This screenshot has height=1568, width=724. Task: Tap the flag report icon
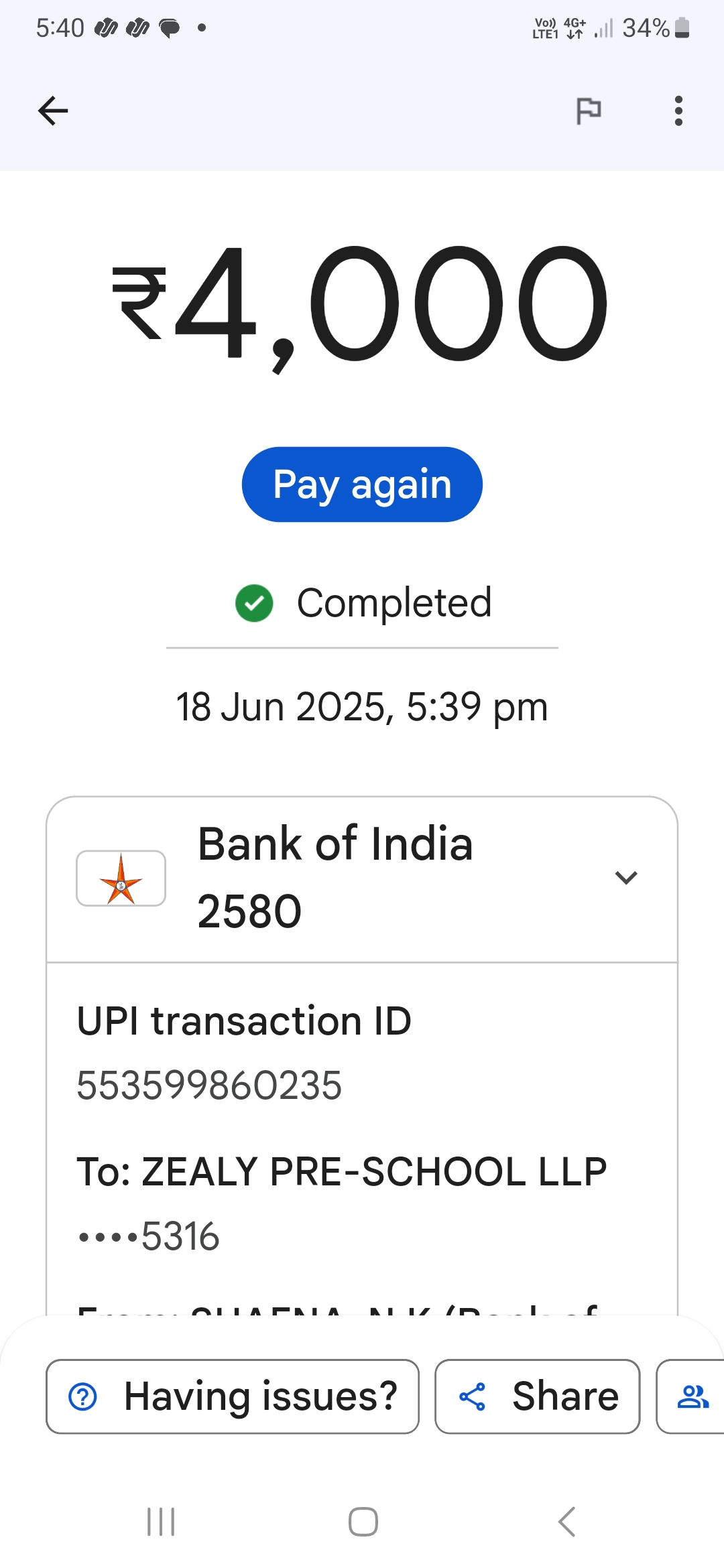pos(589,111)
